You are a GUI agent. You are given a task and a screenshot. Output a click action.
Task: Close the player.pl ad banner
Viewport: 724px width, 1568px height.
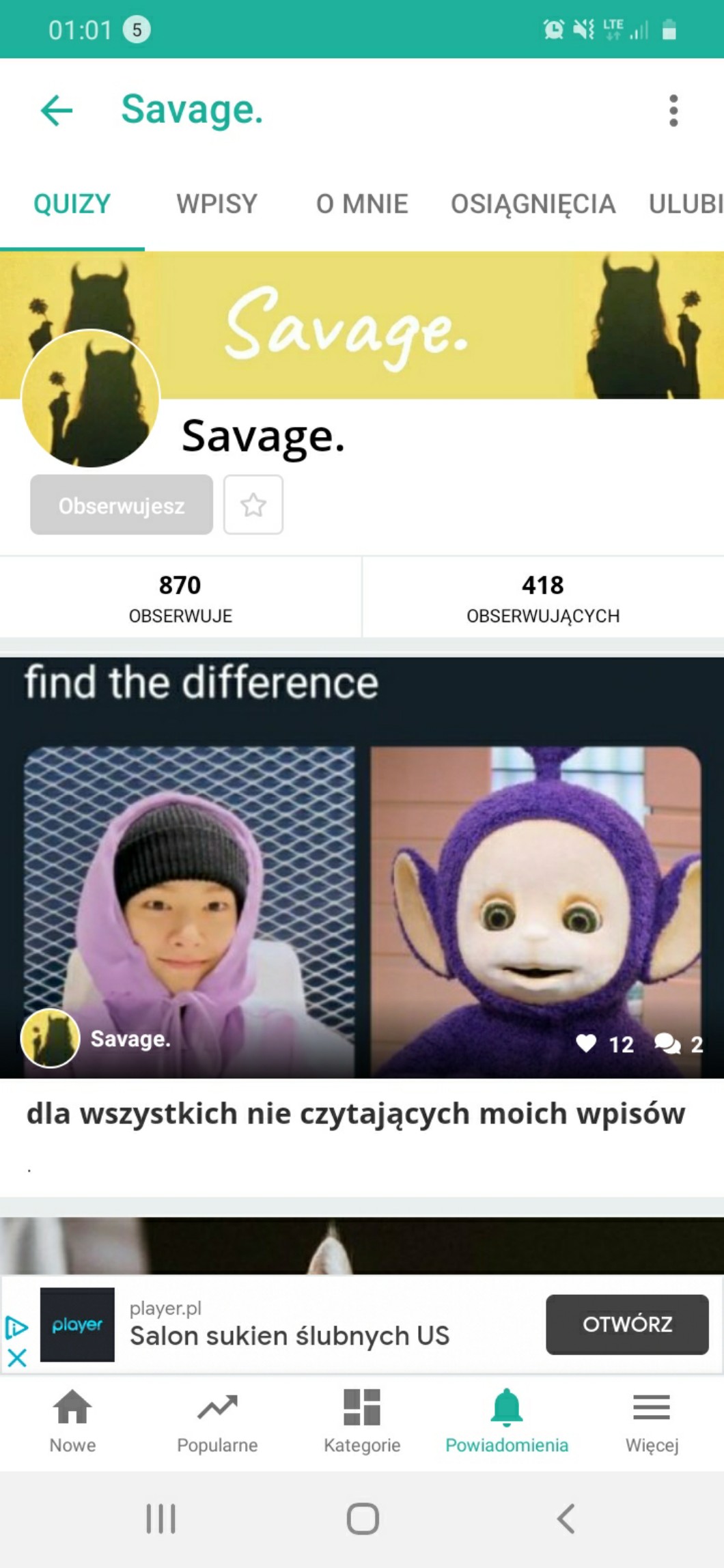pos(17,1357)
